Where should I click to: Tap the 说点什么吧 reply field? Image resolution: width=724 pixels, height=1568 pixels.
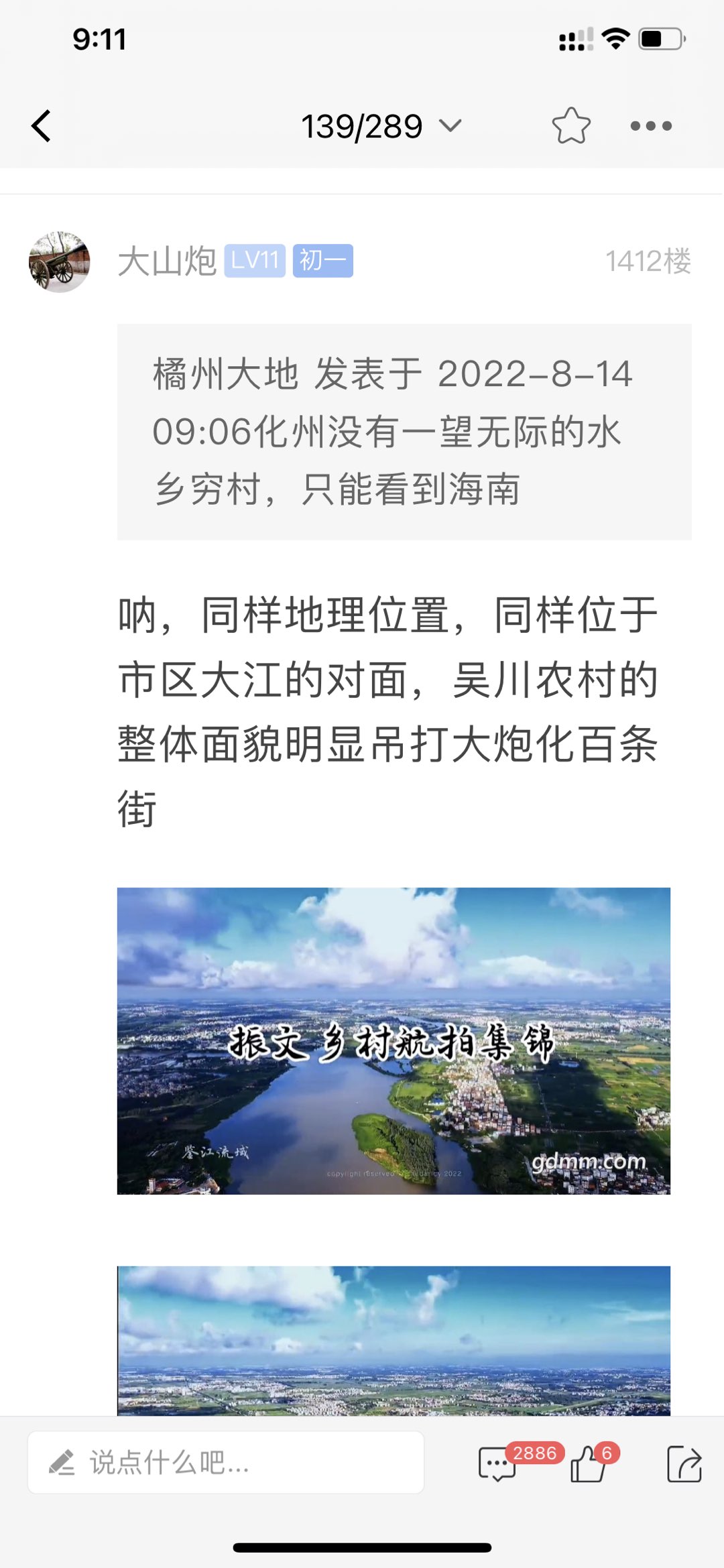pos(225,1463)
